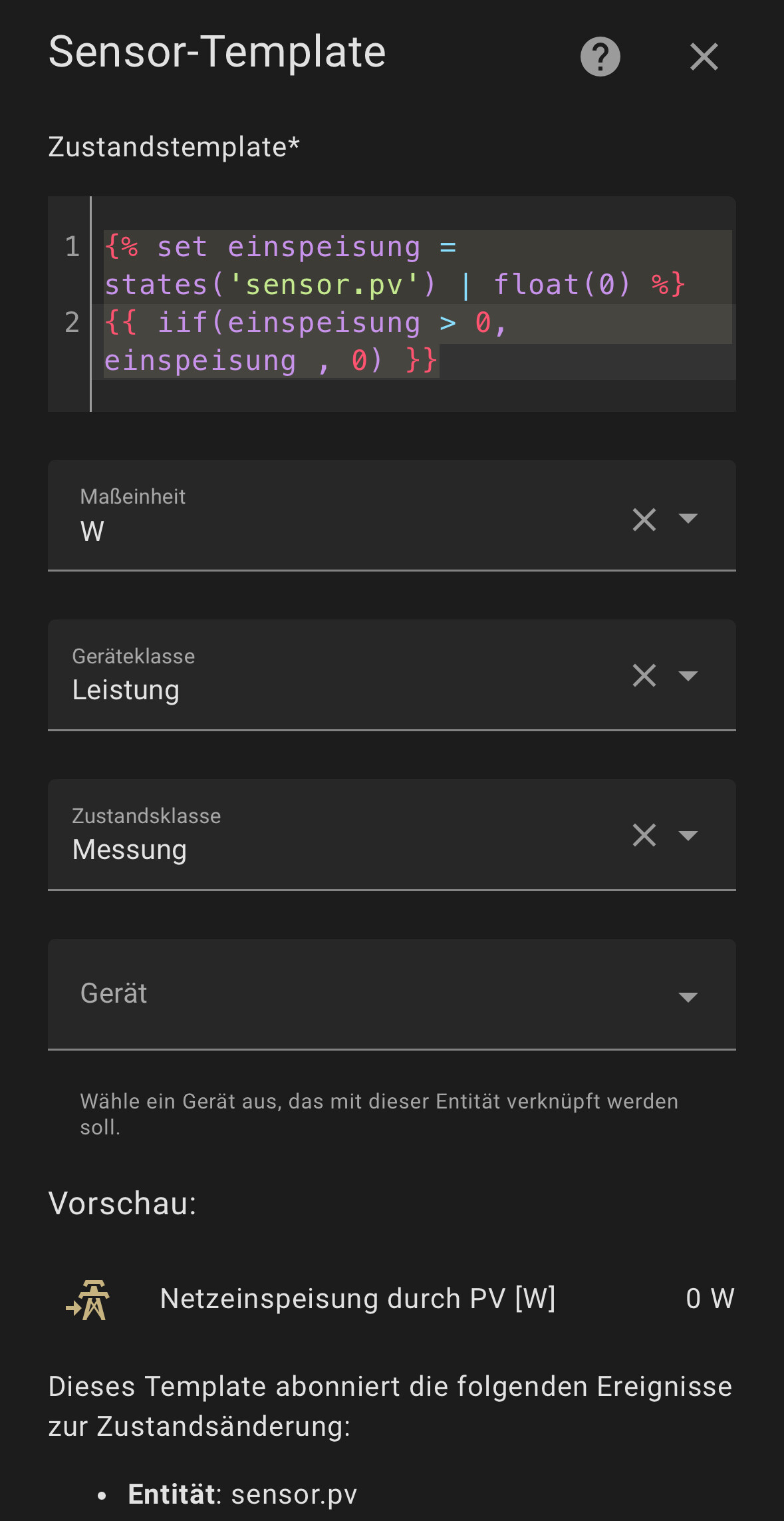Tap into the Zustandstemplate code editor

pyautogui.click(x=392, y=304)
